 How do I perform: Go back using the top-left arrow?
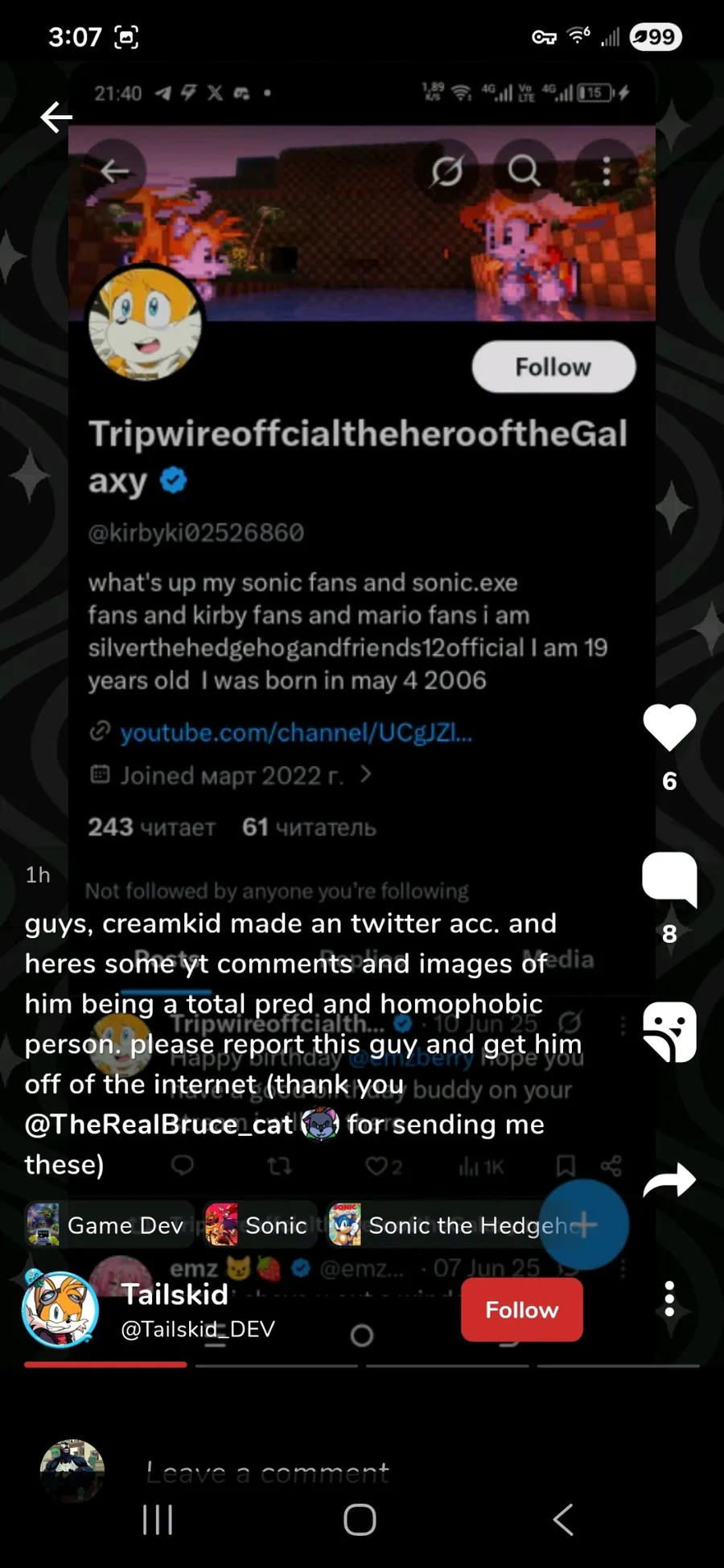[x=56, y=117]
